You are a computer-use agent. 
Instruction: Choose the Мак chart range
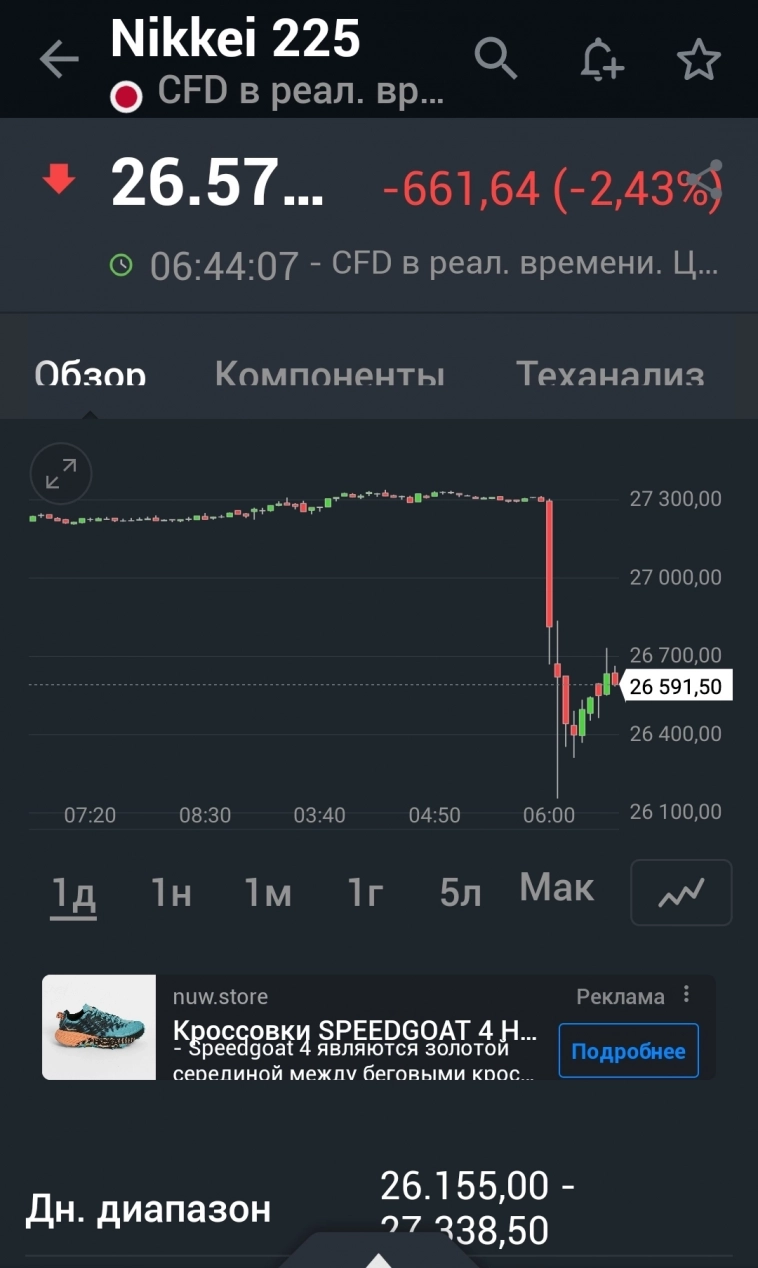pyautogui.click(x=557, y=888)
